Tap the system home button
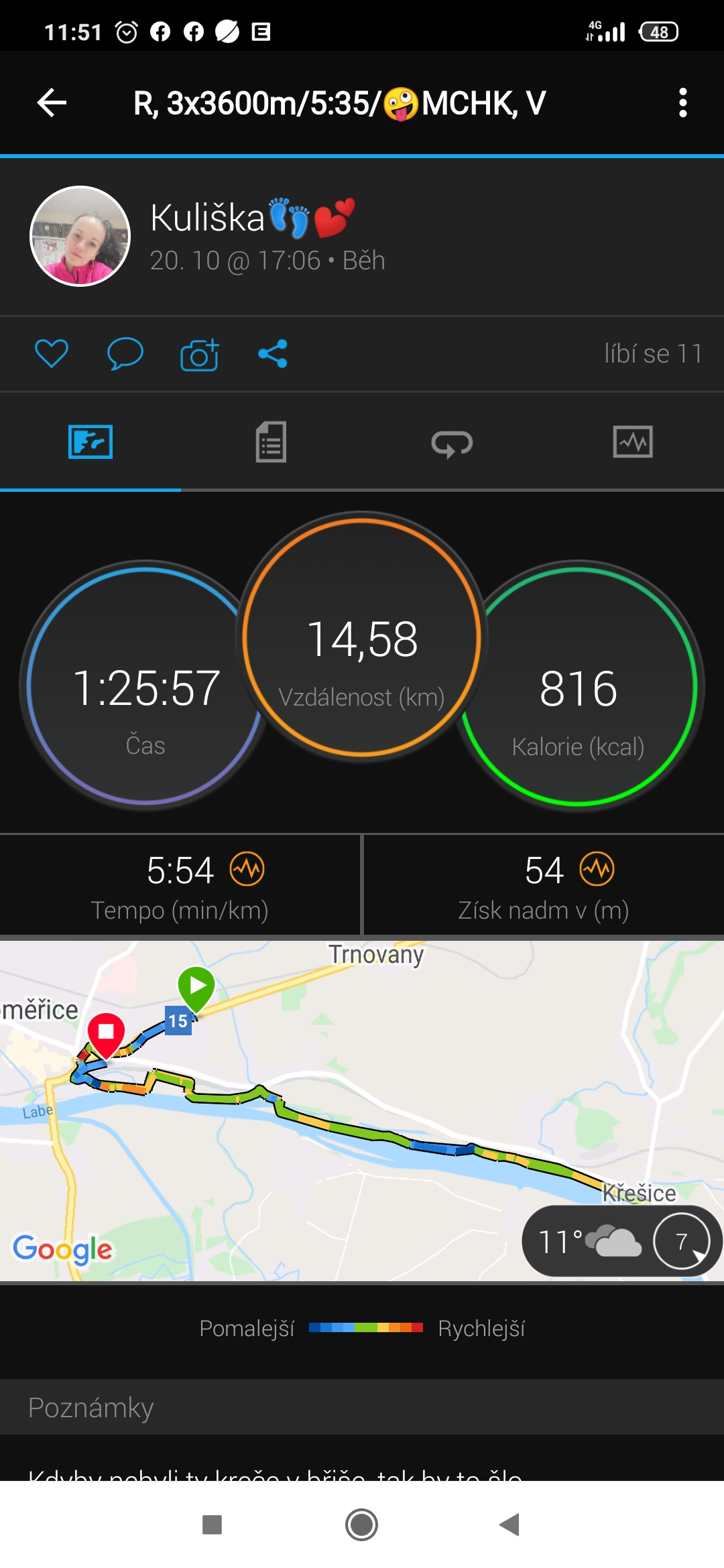 (362, 1524)
